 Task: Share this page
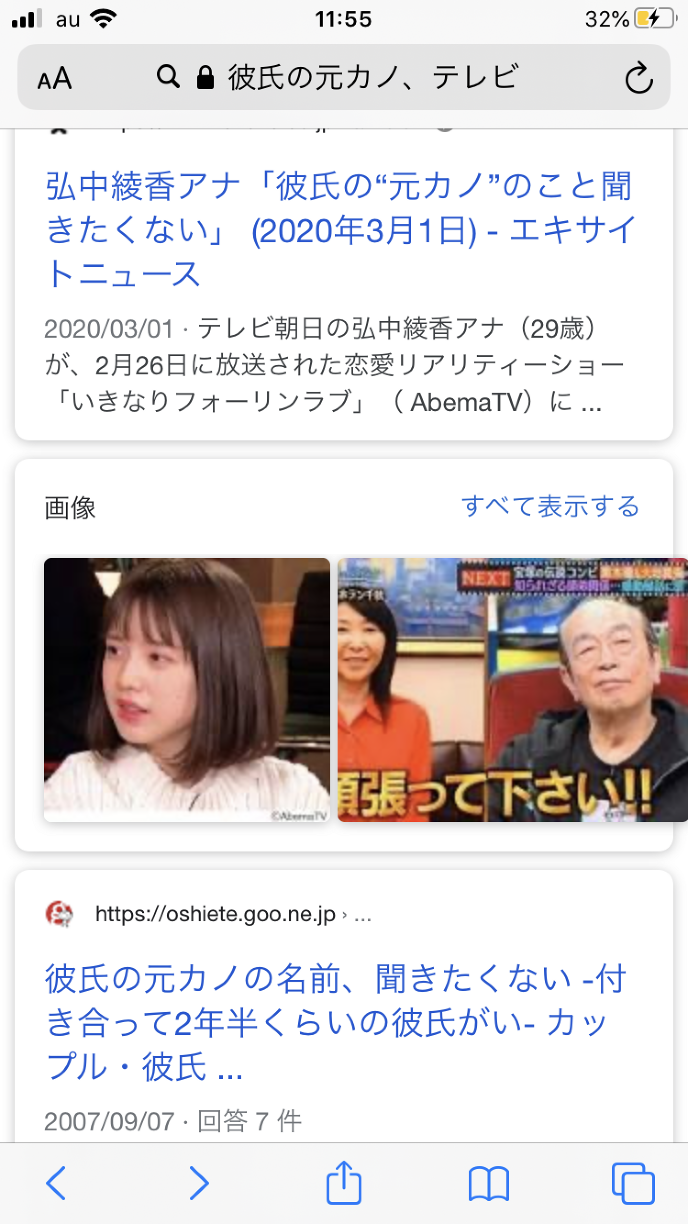click(x=344, y=1183)
